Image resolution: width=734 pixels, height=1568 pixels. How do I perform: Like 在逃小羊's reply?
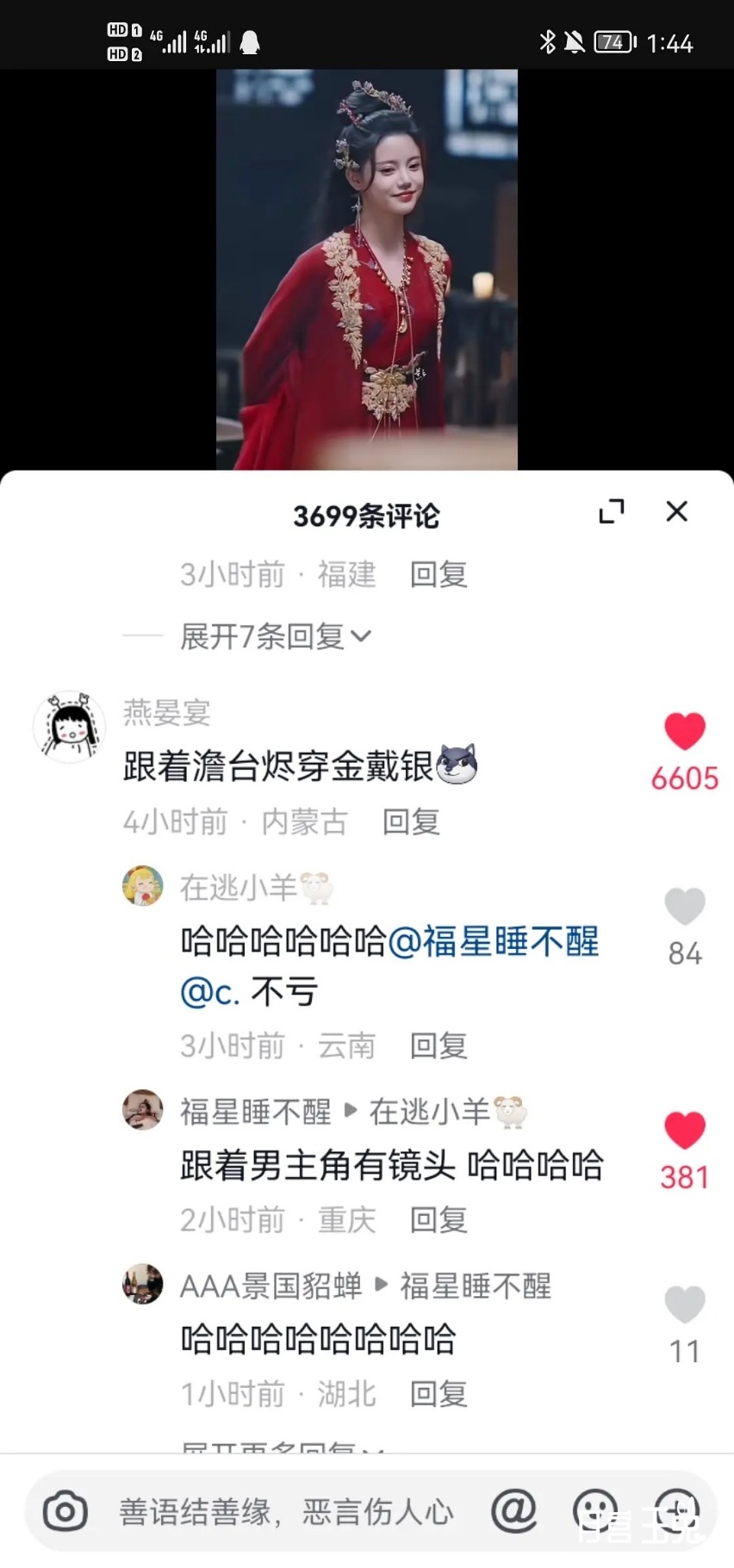[x=685, y=907]
